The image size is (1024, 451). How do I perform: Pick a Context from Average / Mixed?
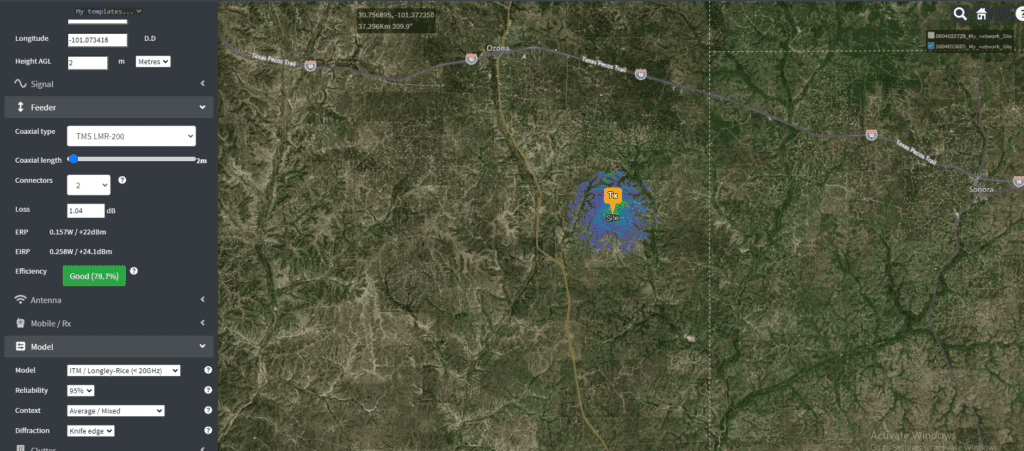click(x=116, y=410)
